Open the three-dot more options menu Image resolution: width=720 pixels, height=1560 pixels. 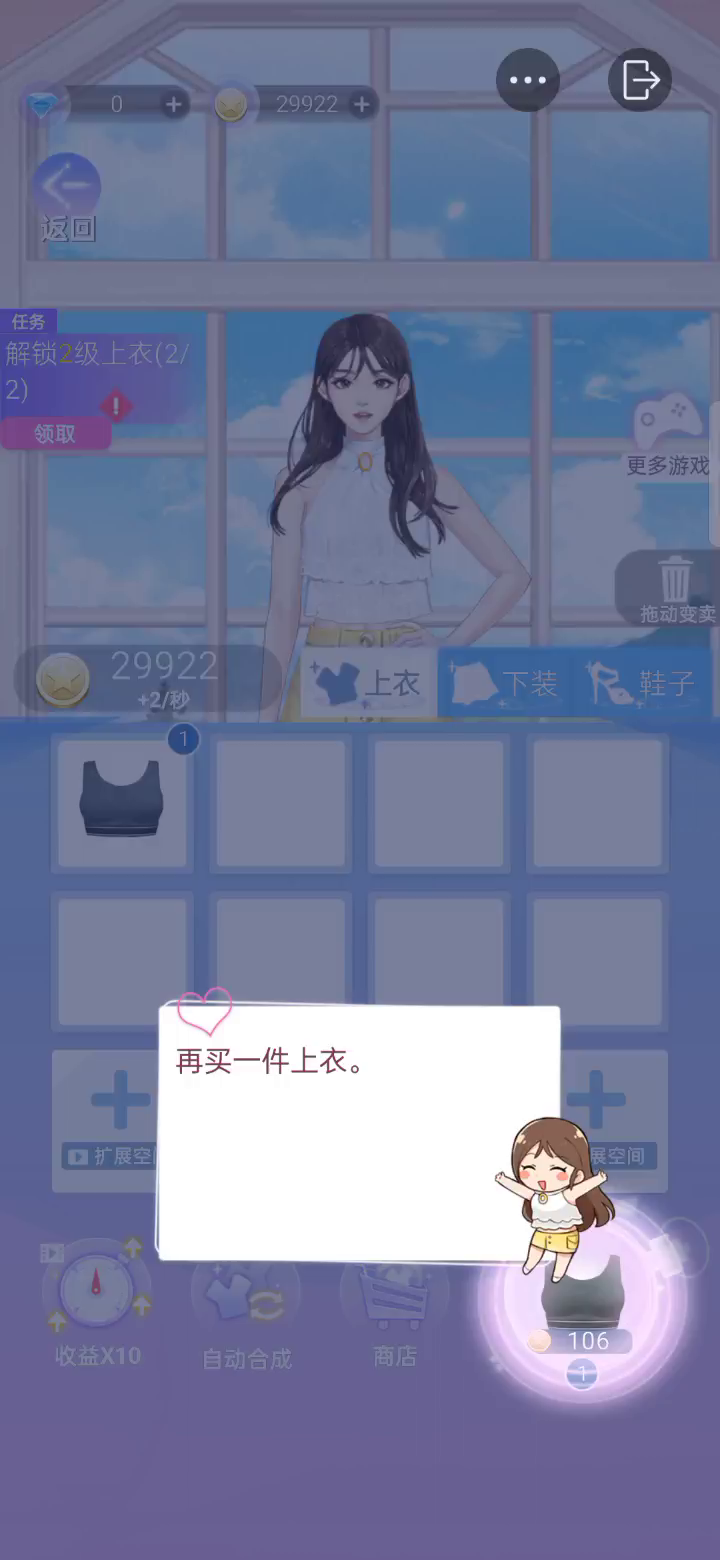[527, 80]
